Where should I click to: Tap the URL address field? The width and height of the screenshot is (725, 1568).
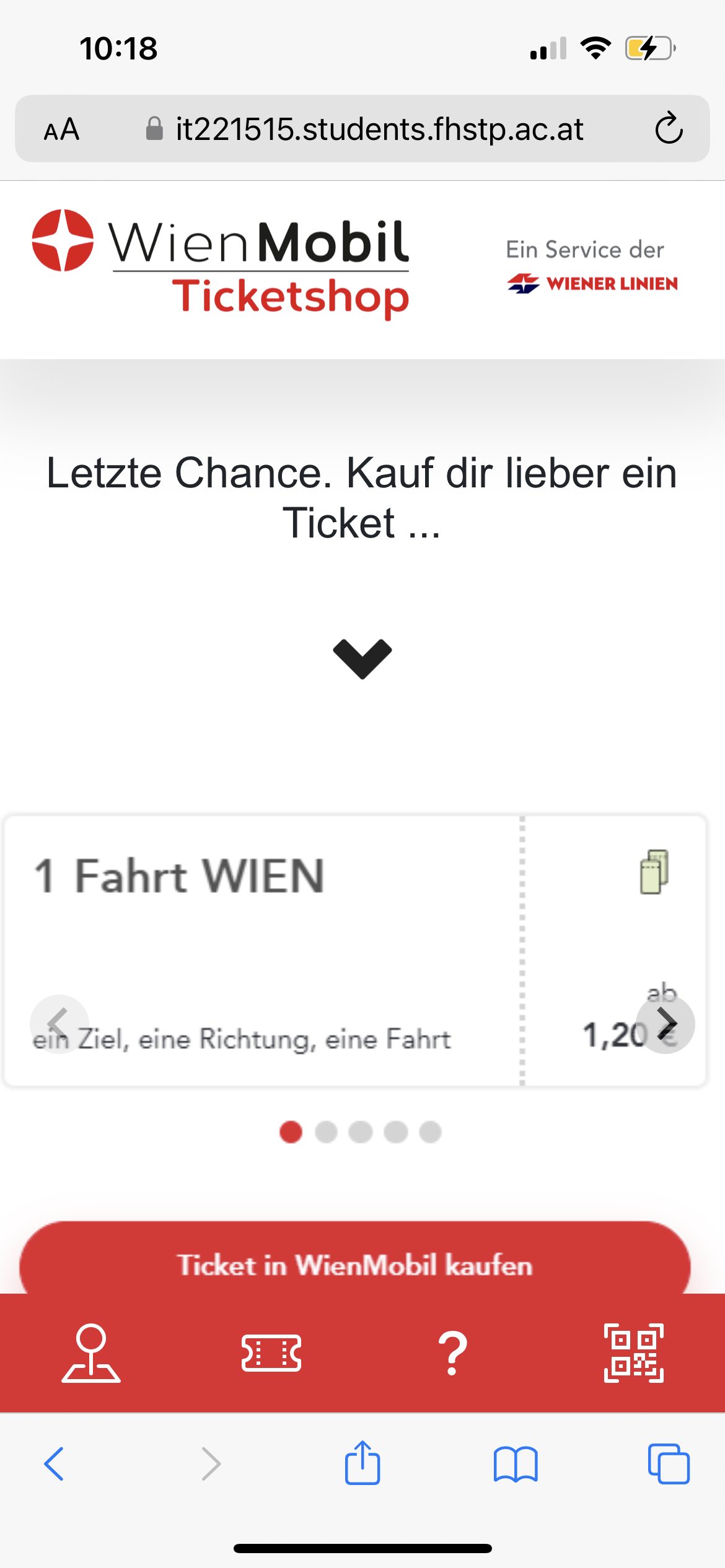362,128
